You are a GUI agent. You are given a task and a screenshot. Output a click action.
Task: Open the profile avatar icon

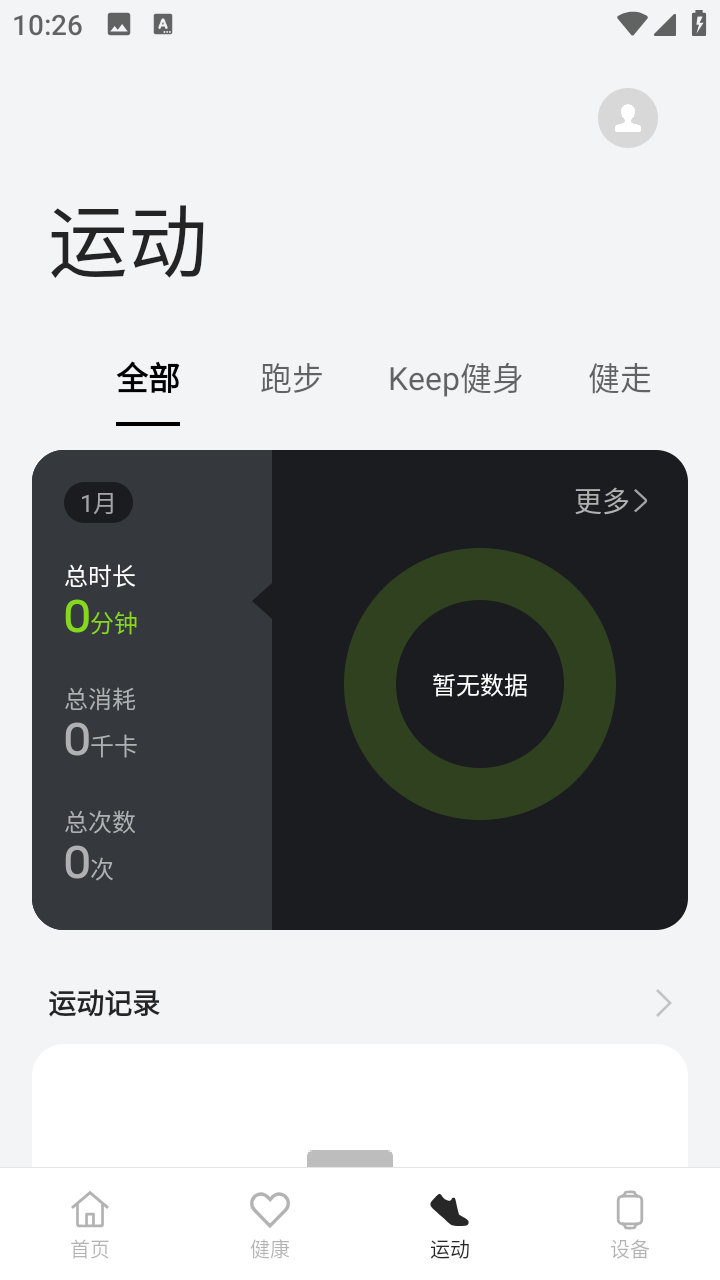(628, 118)
